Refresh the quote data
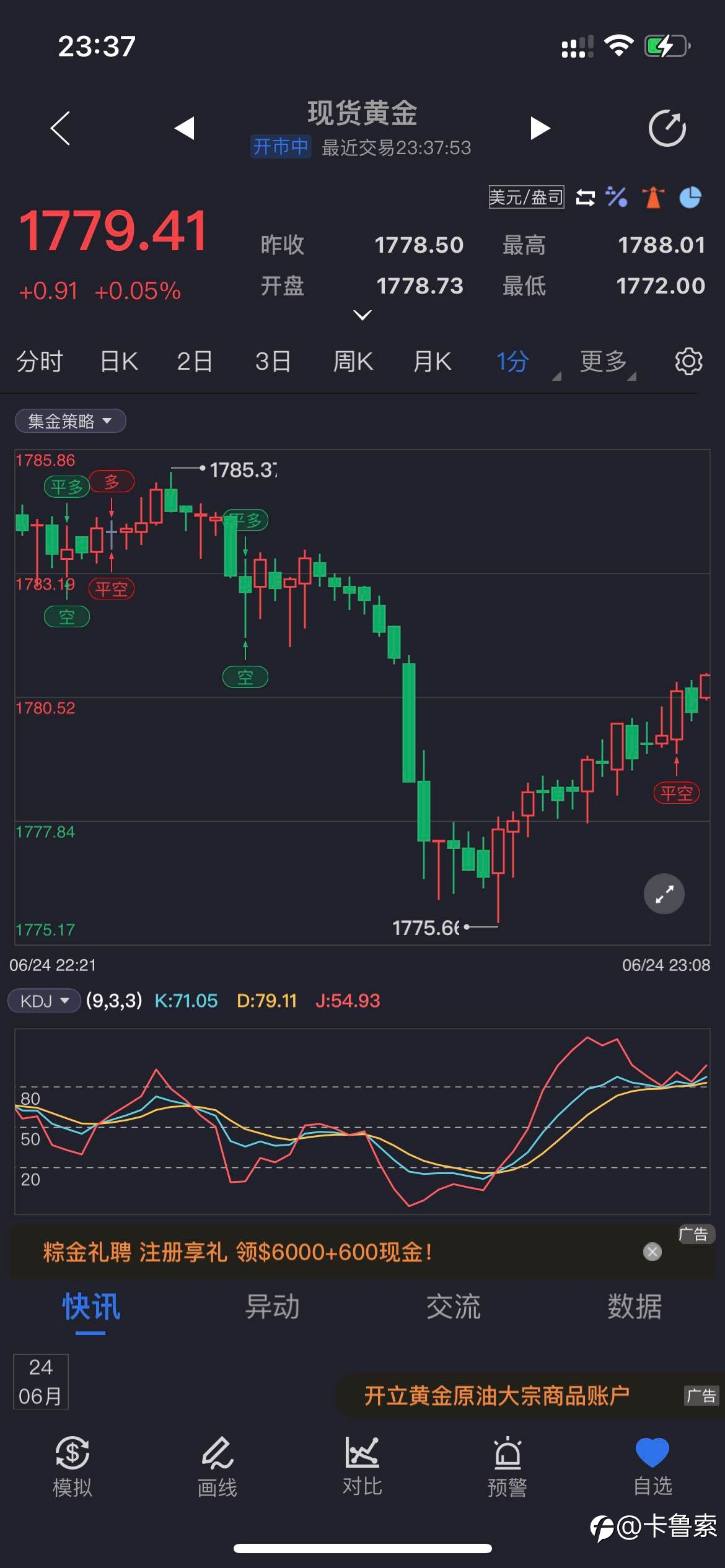This screenshot has width=725, height=1568. 667,128
